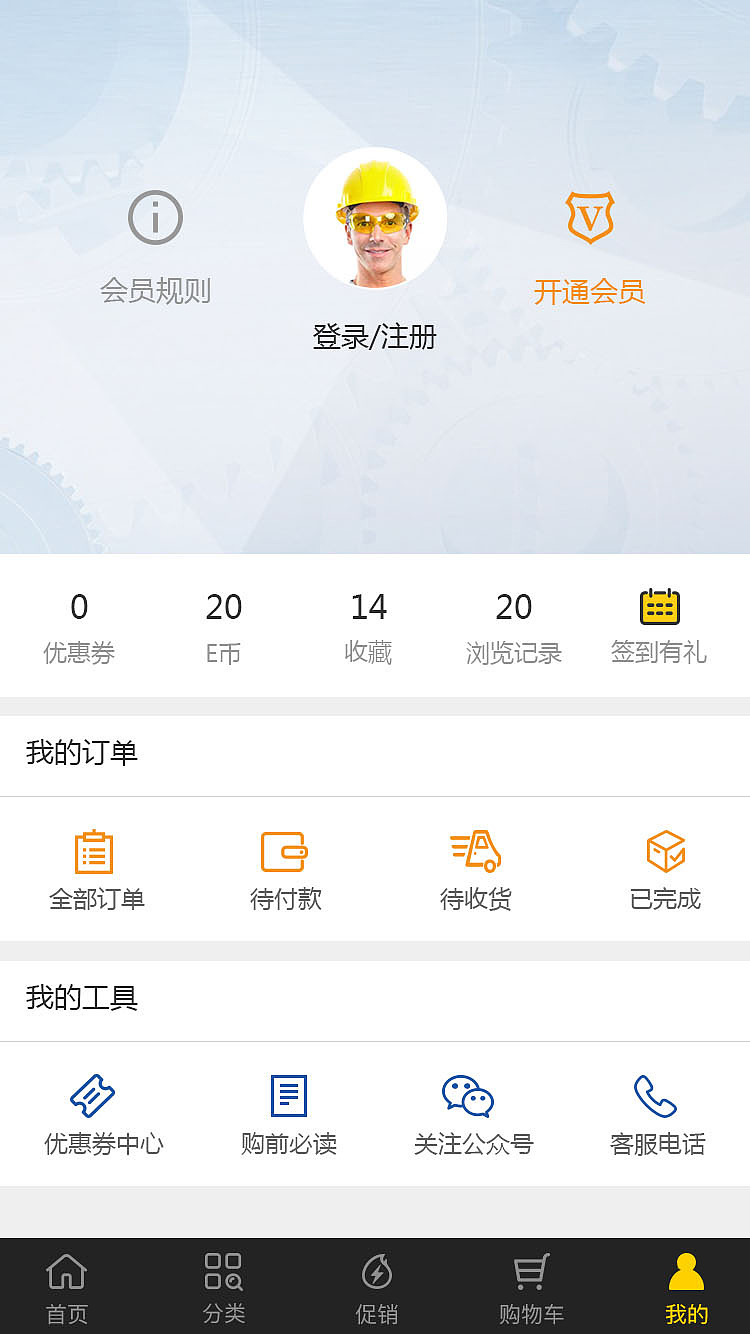Tap 登录/注册 to sign in

pos(375,337)
